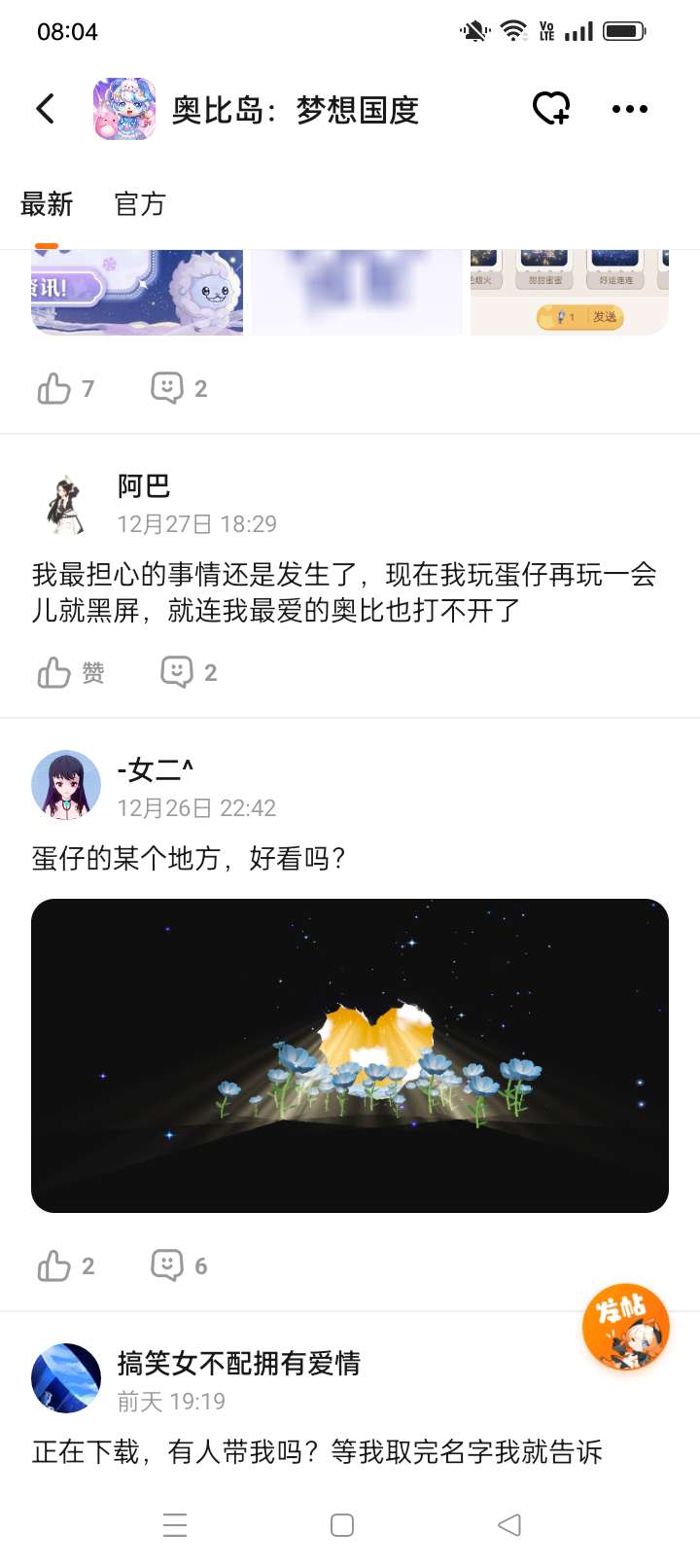The height and width of the screenshot is (1568, 700).
Task: Tap the system home button
Action: click(x=342, y=1525)
